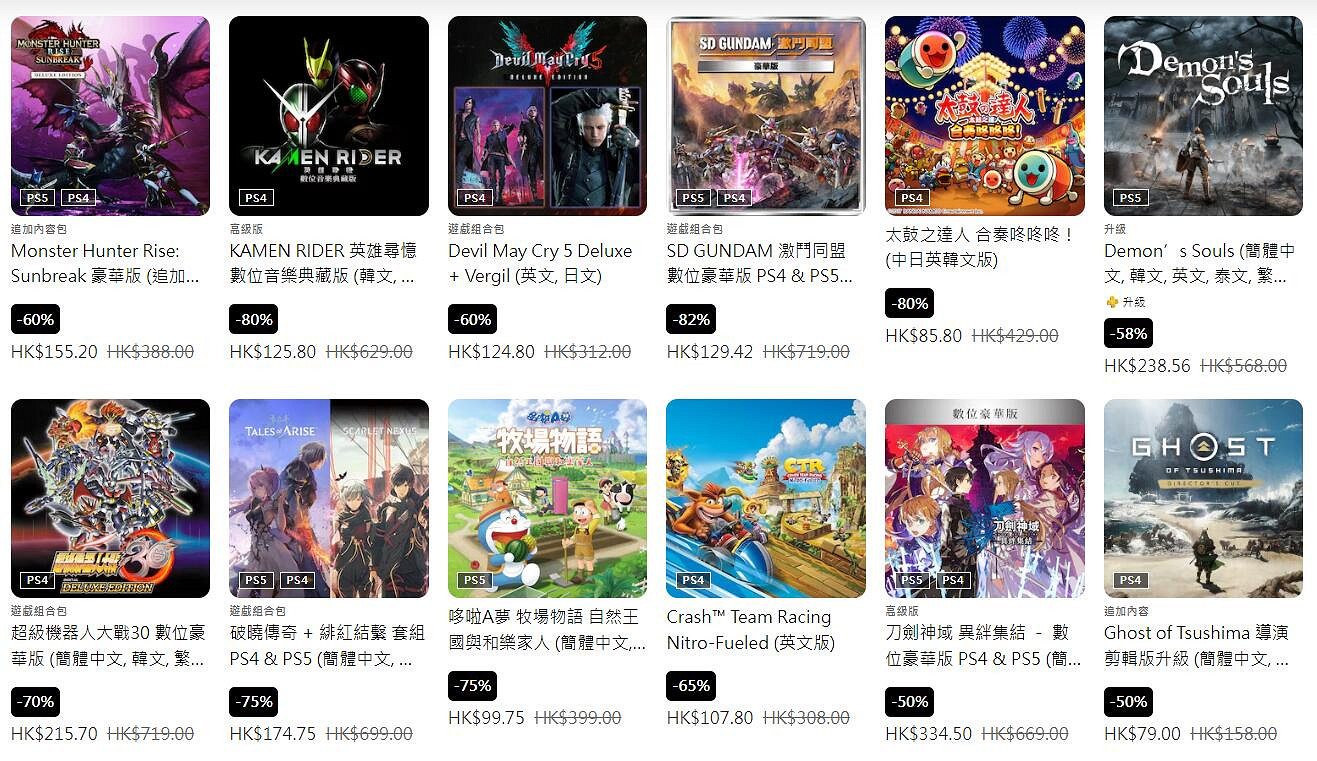Select 刀劍神域 異絆集結 數位豪華版
1317x761 pixels.
pyautogui.click(x=984, y=498)
